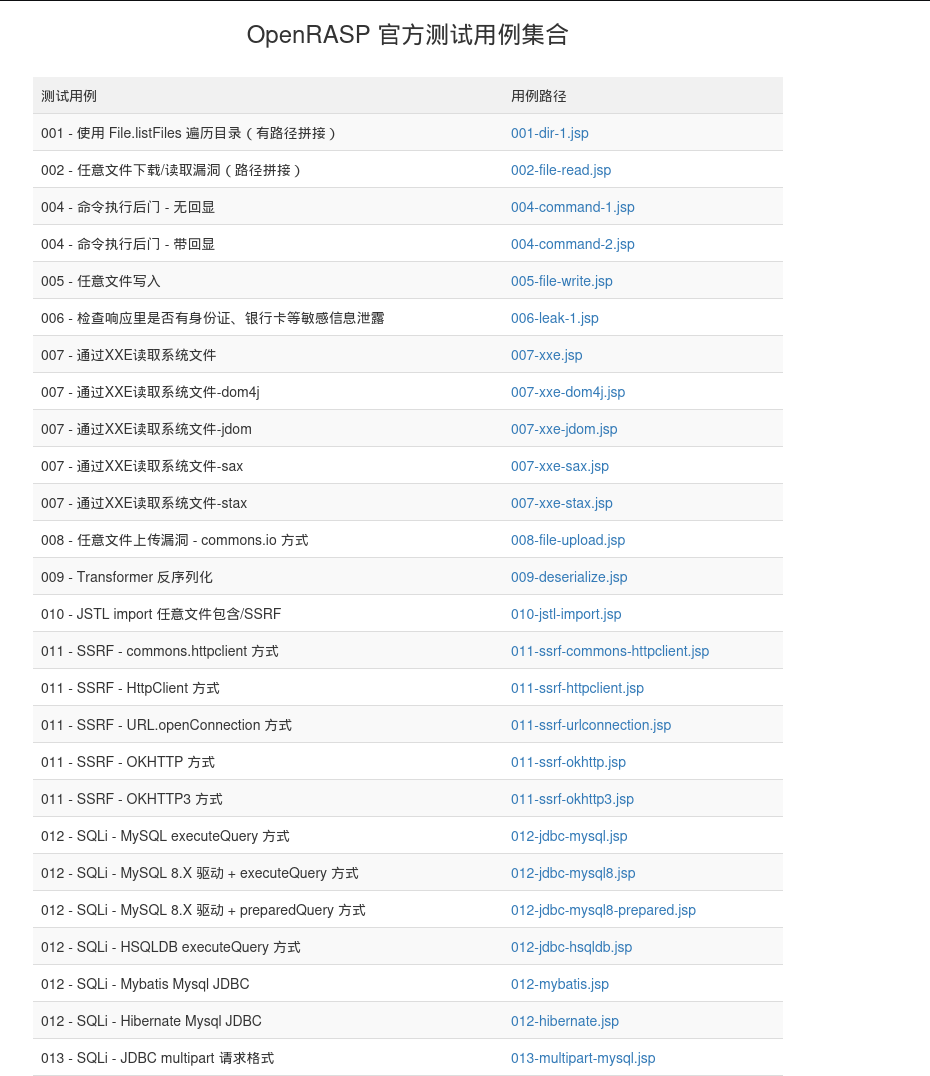The width and height of the screenshot is (930, 1076).
Task: Tap the 013-multipart-mysql.jsp link
Action: pos(583,1058)
